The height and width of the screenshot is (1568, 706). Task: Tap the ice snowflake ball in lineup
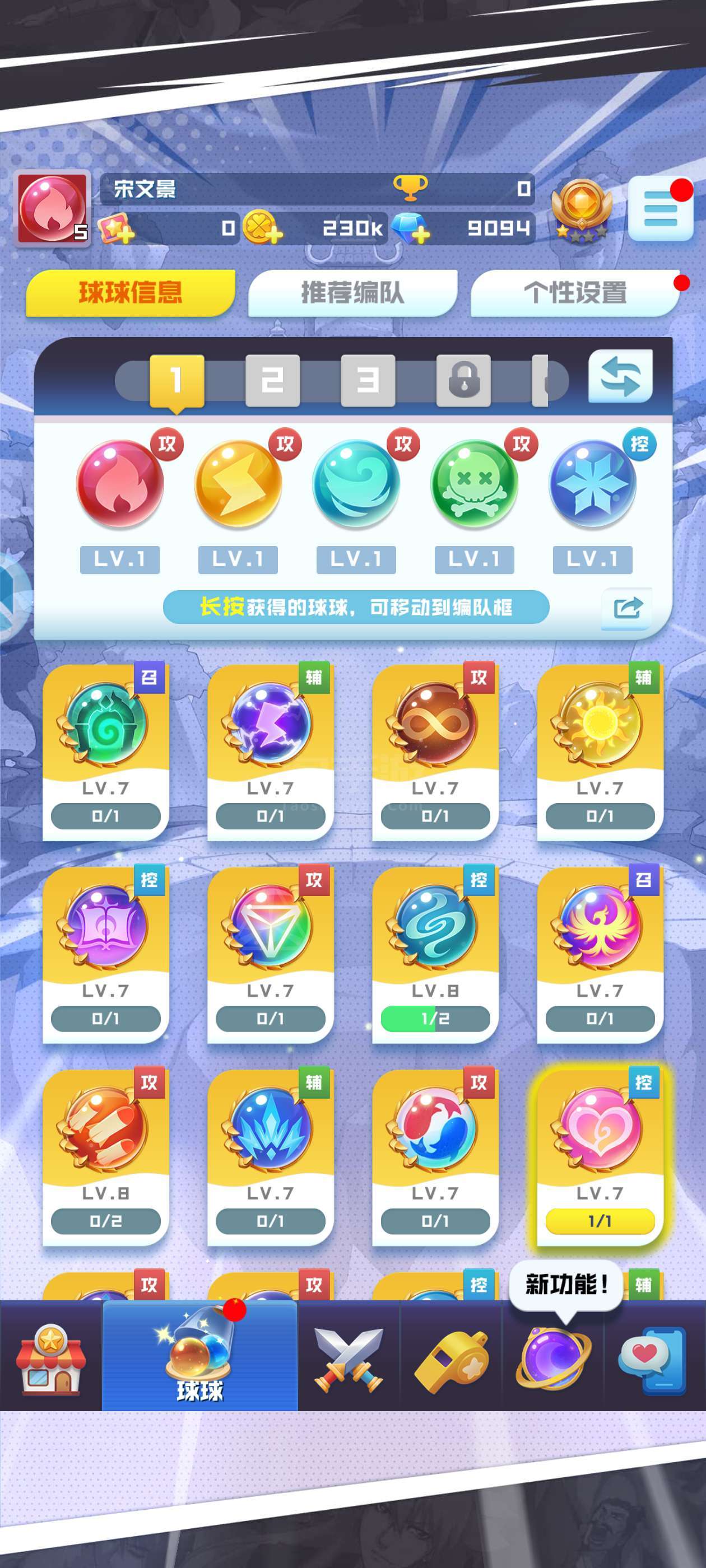(593, 483)
